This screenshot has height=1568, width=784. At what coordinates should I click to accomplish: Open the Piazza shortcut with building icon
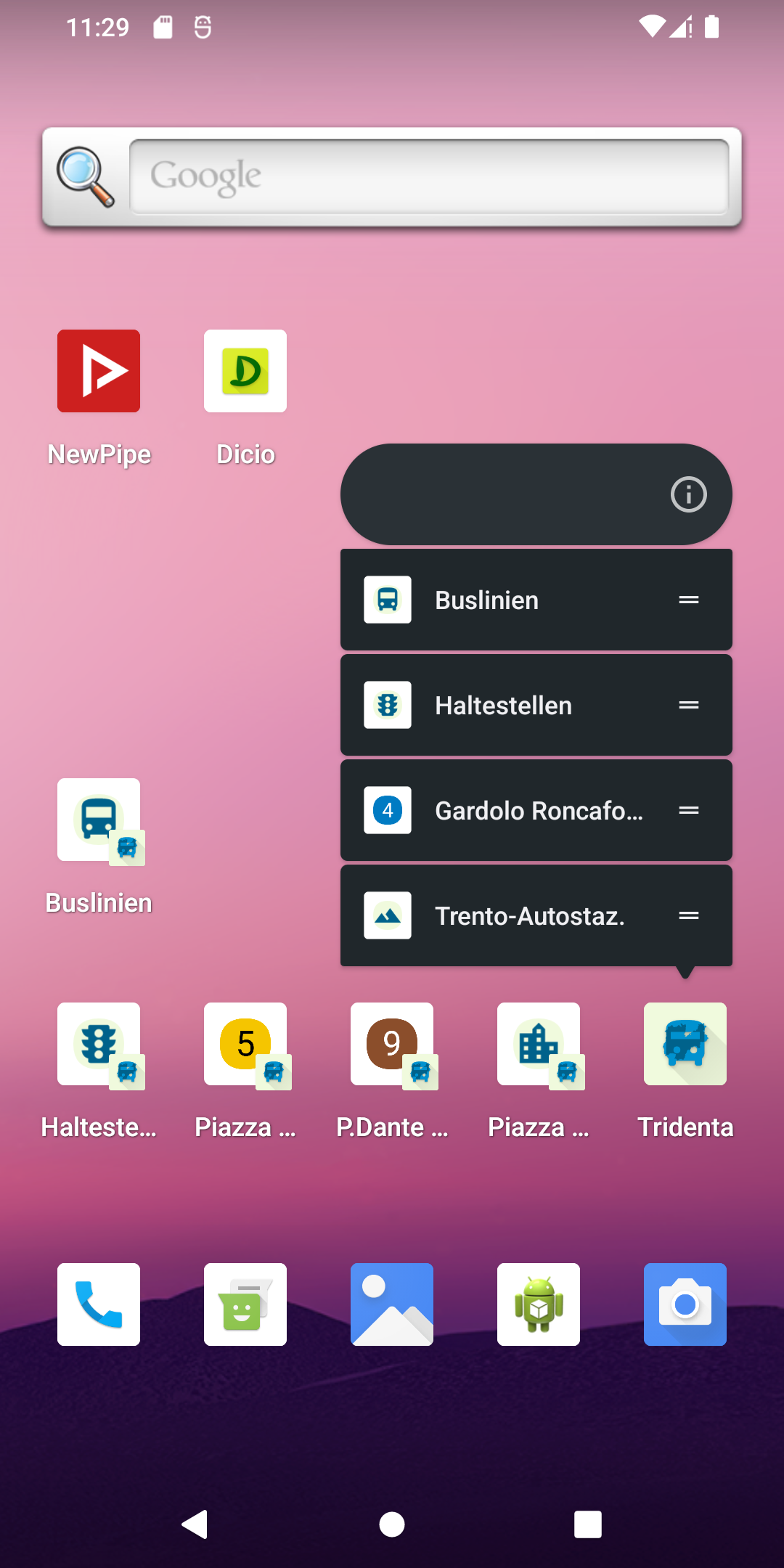point(539,1045)
